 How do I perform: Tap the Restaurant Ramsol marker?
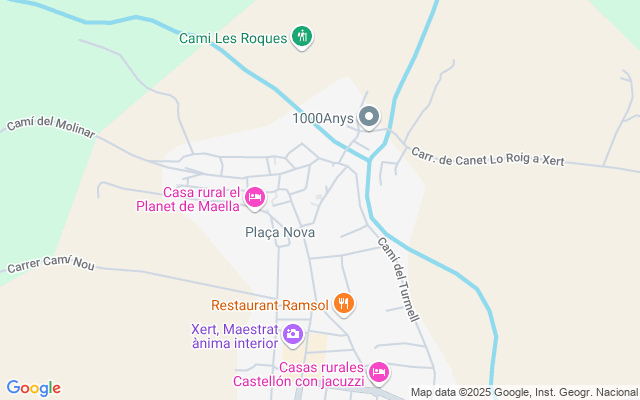[344, 303]
